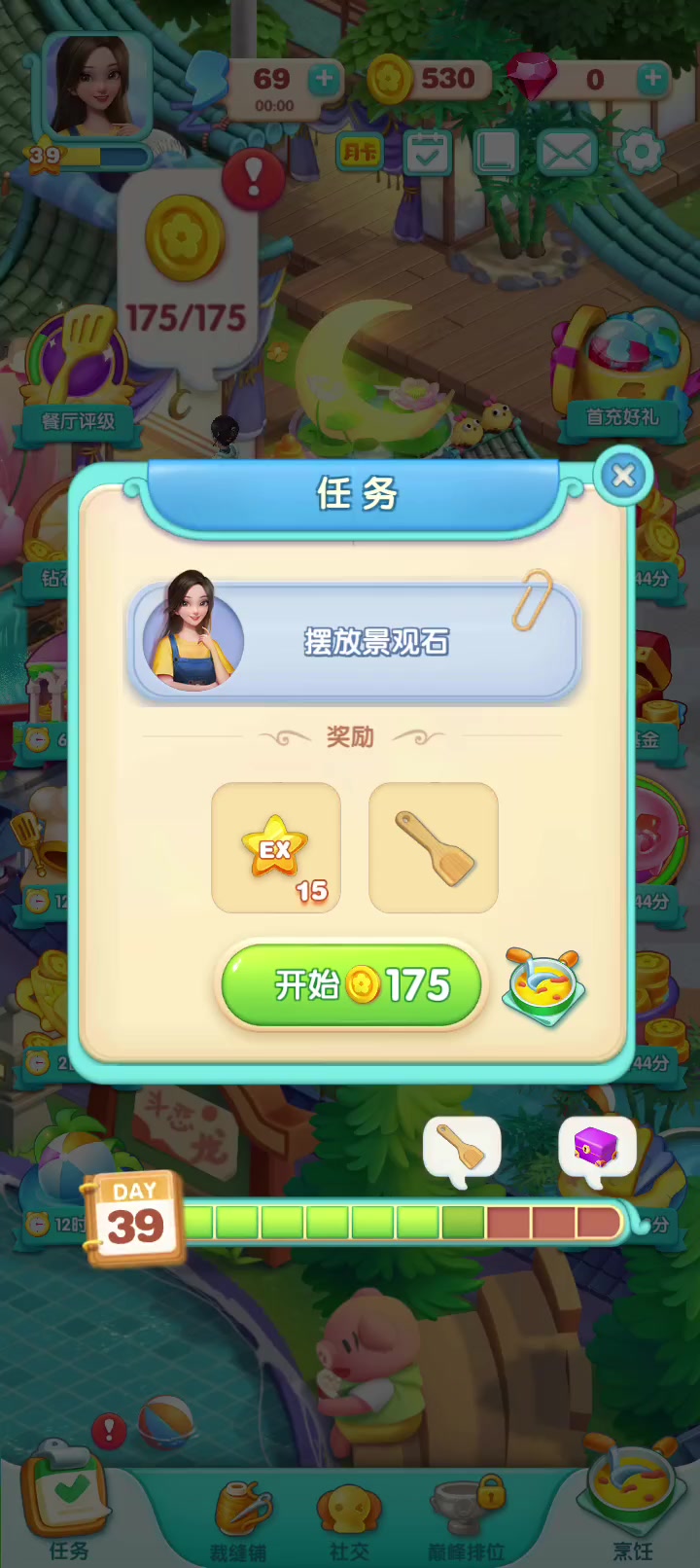Image resolution: width=700 pixels, height=1568 pixels.
Task: Tap the wooden spatula reward tile
Action: tap(434, 848)
